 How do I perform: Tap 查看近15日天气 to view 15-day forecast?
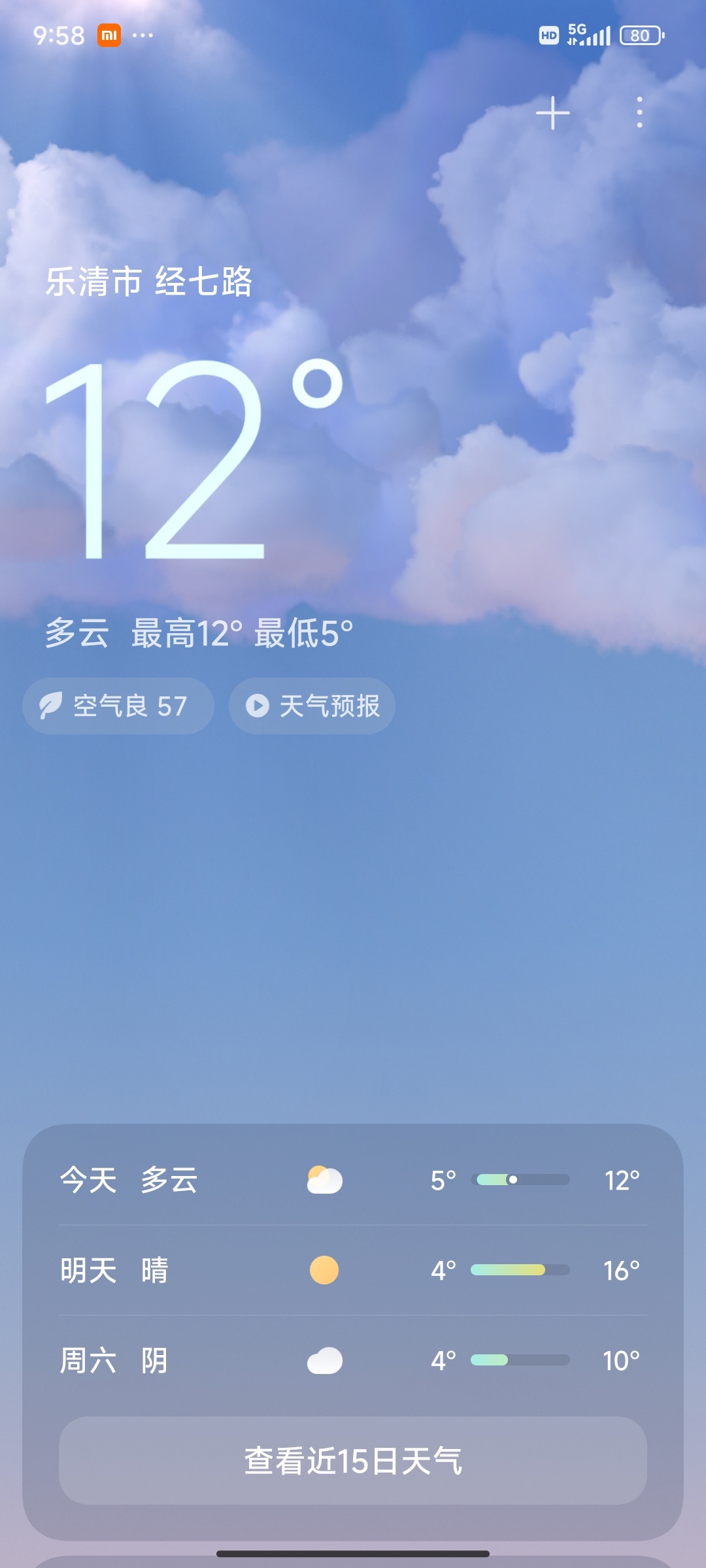353,1461
